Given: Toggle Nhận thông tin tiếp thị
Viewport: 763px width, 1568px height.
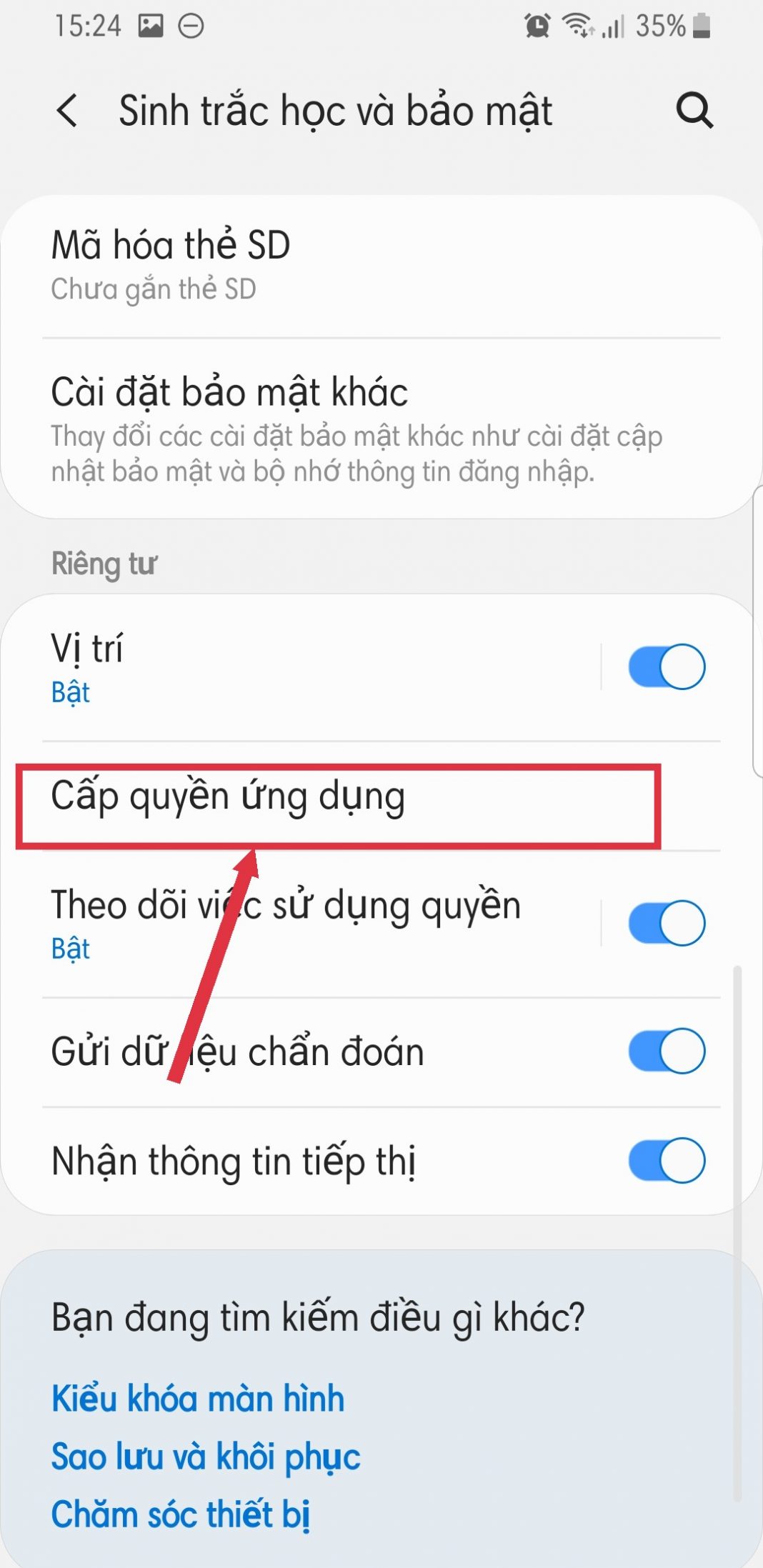Looking at the screenshot, I should click(666, 1160).
